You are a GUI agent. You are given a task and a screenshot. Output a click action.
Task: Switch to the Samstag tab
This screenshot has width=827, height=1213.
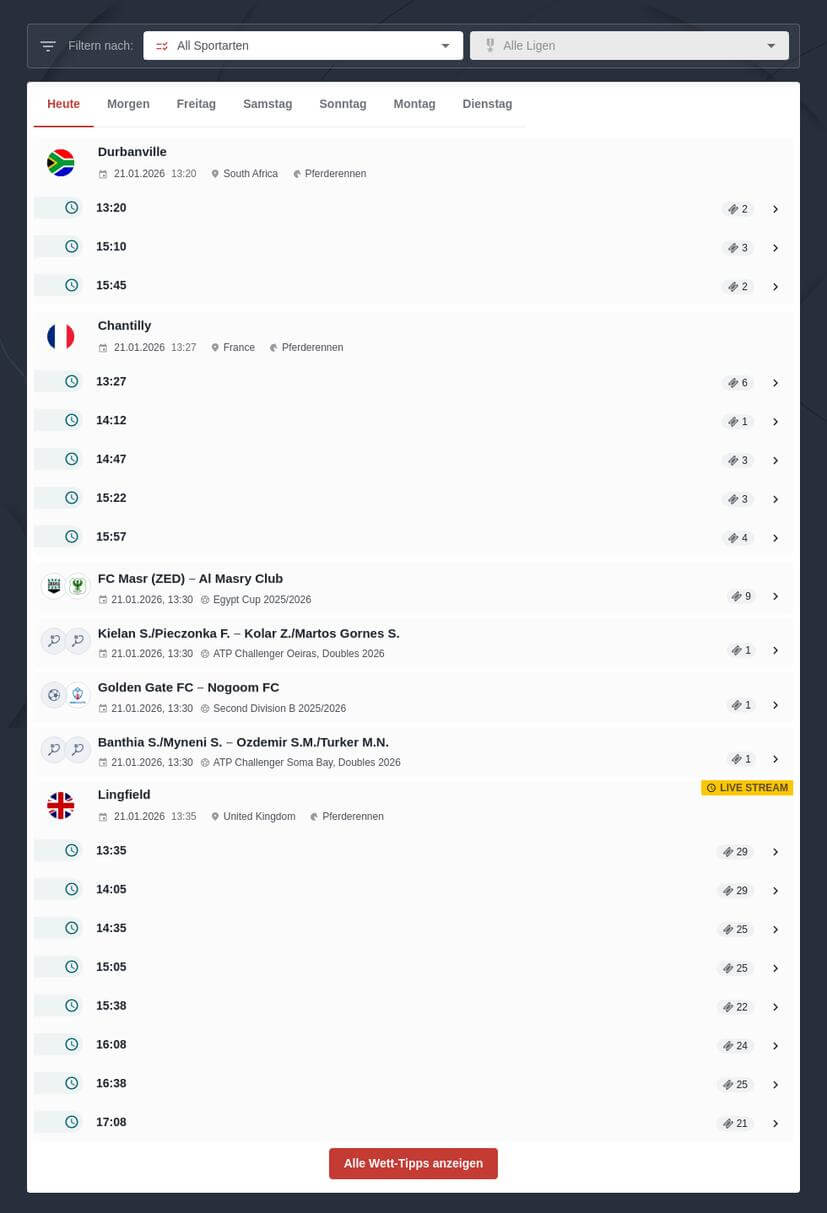(267, 103)
